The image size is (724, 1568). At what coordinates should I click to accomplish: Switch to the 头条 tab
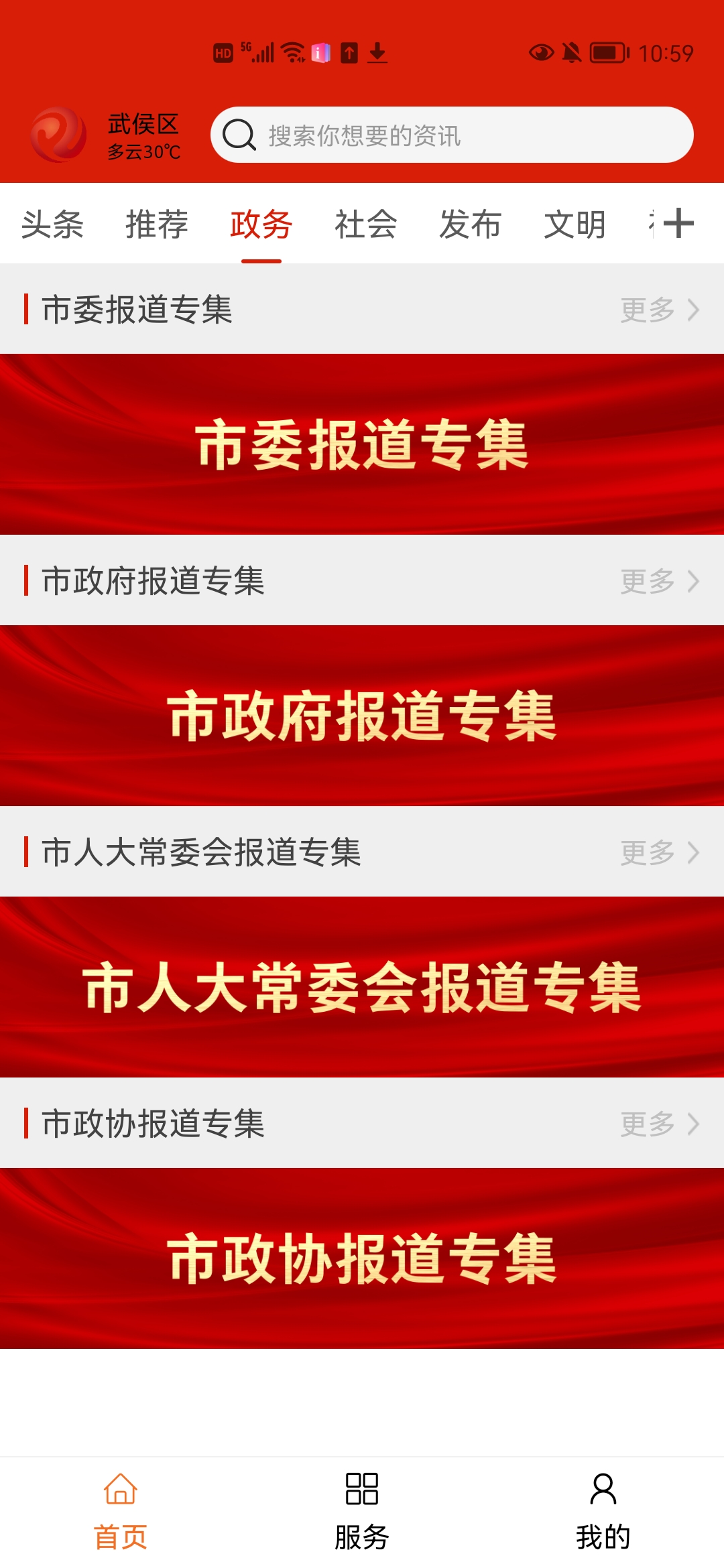(x=52, y=224)
